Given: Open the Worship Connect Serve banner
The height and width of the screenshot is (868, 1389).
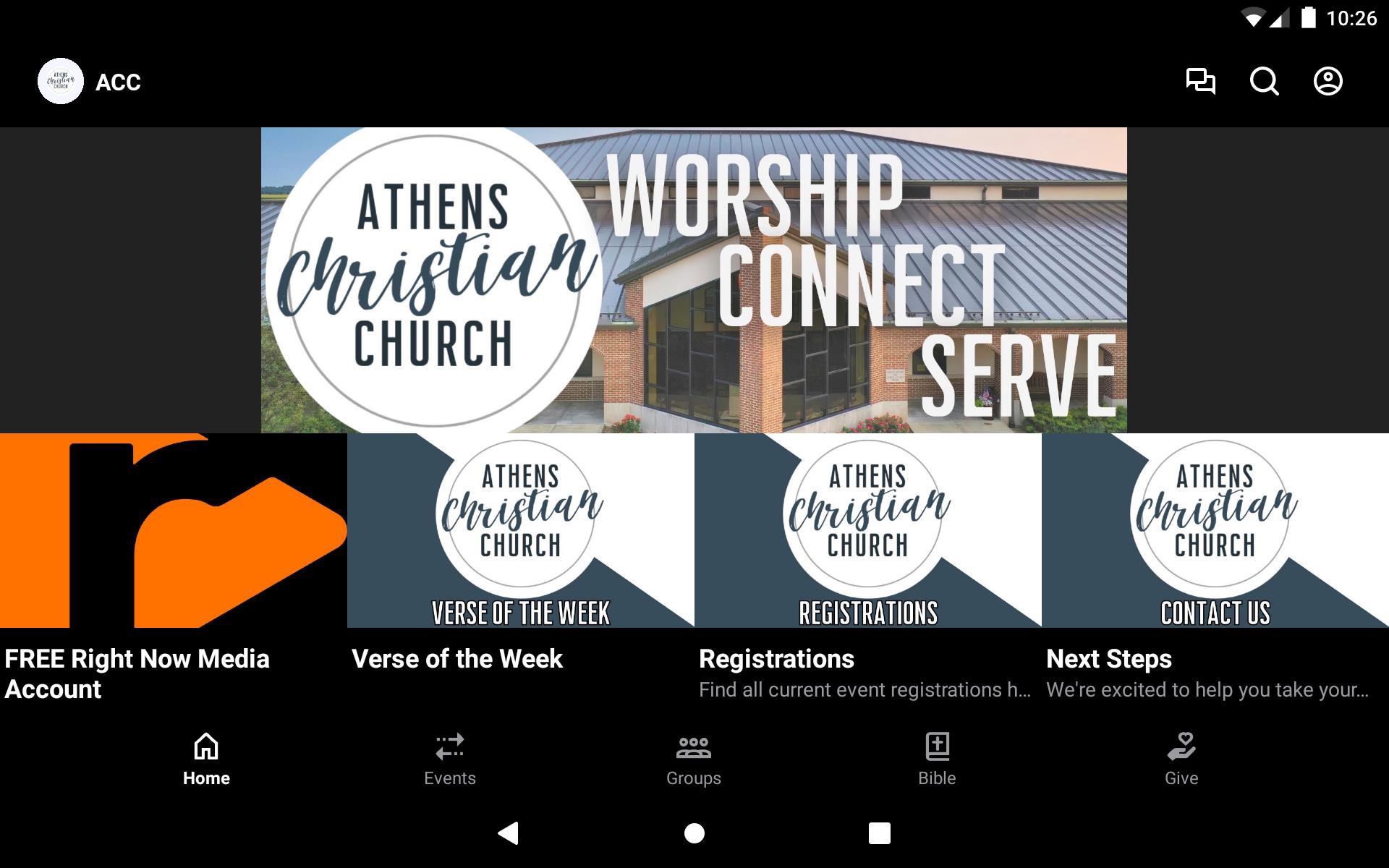Looking at the screenshot, I should [x=694, y=280].
